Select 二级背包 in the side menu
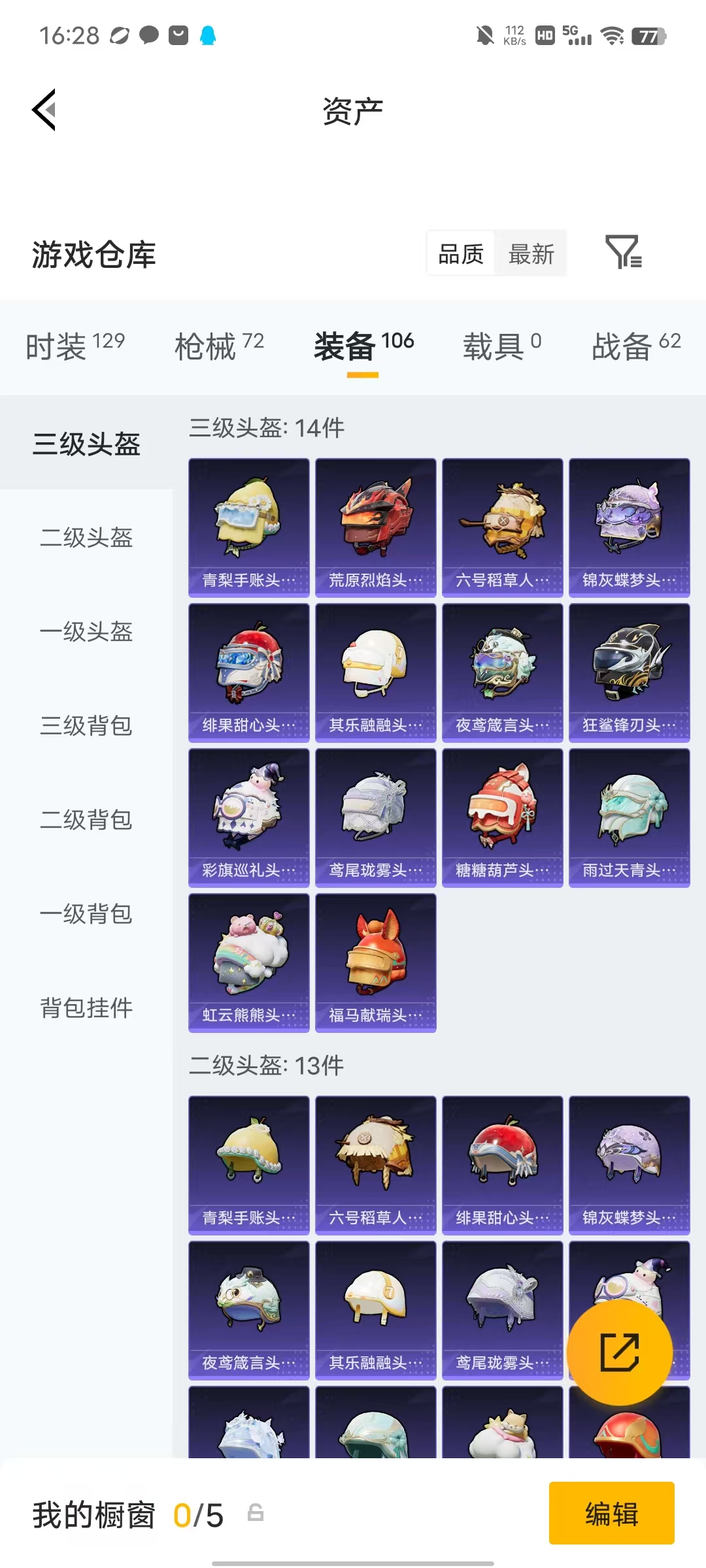Screen dimensions: 706x1568 click(x=86, y=820)
